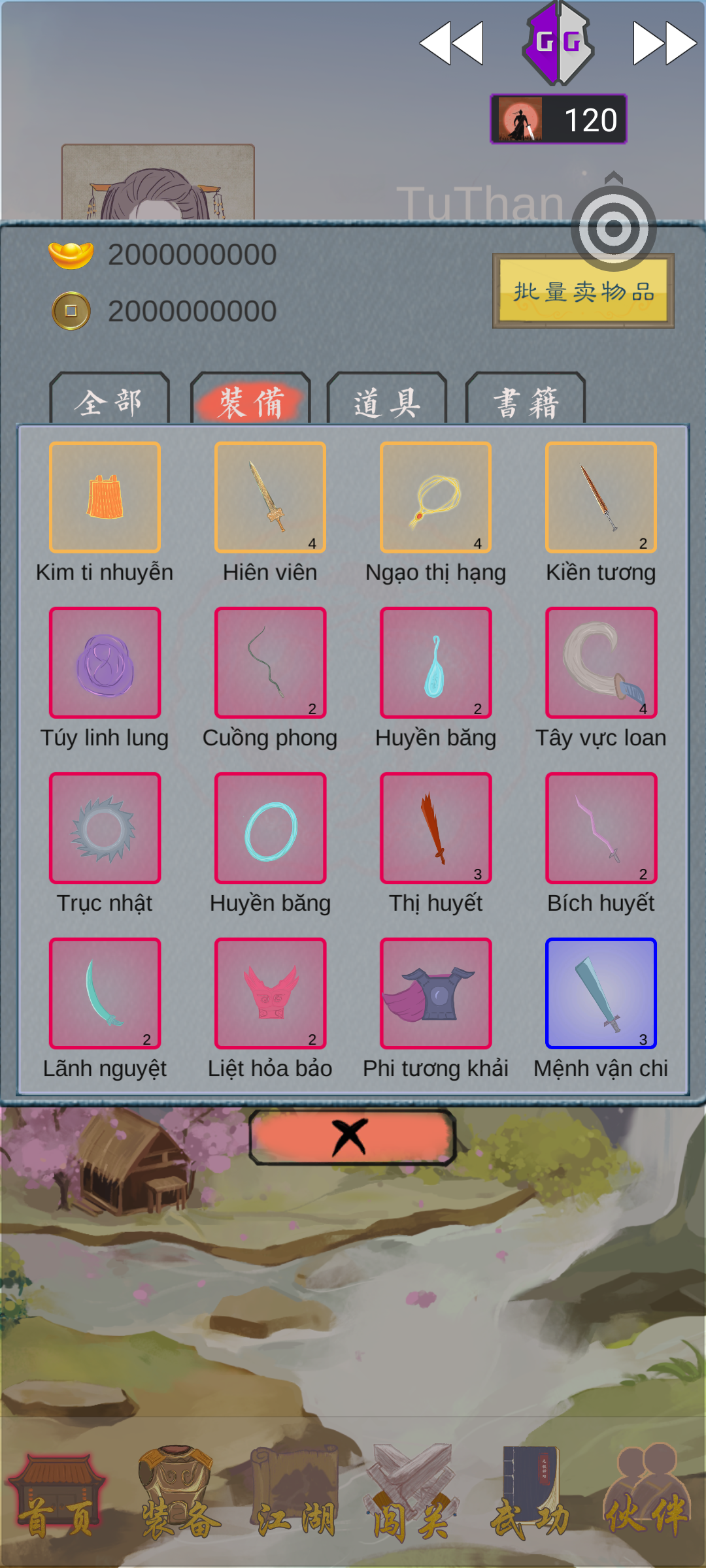Go to the 首页 home tab
Viewport: 706px width, 1568px height.
[x=58, y=1496]
